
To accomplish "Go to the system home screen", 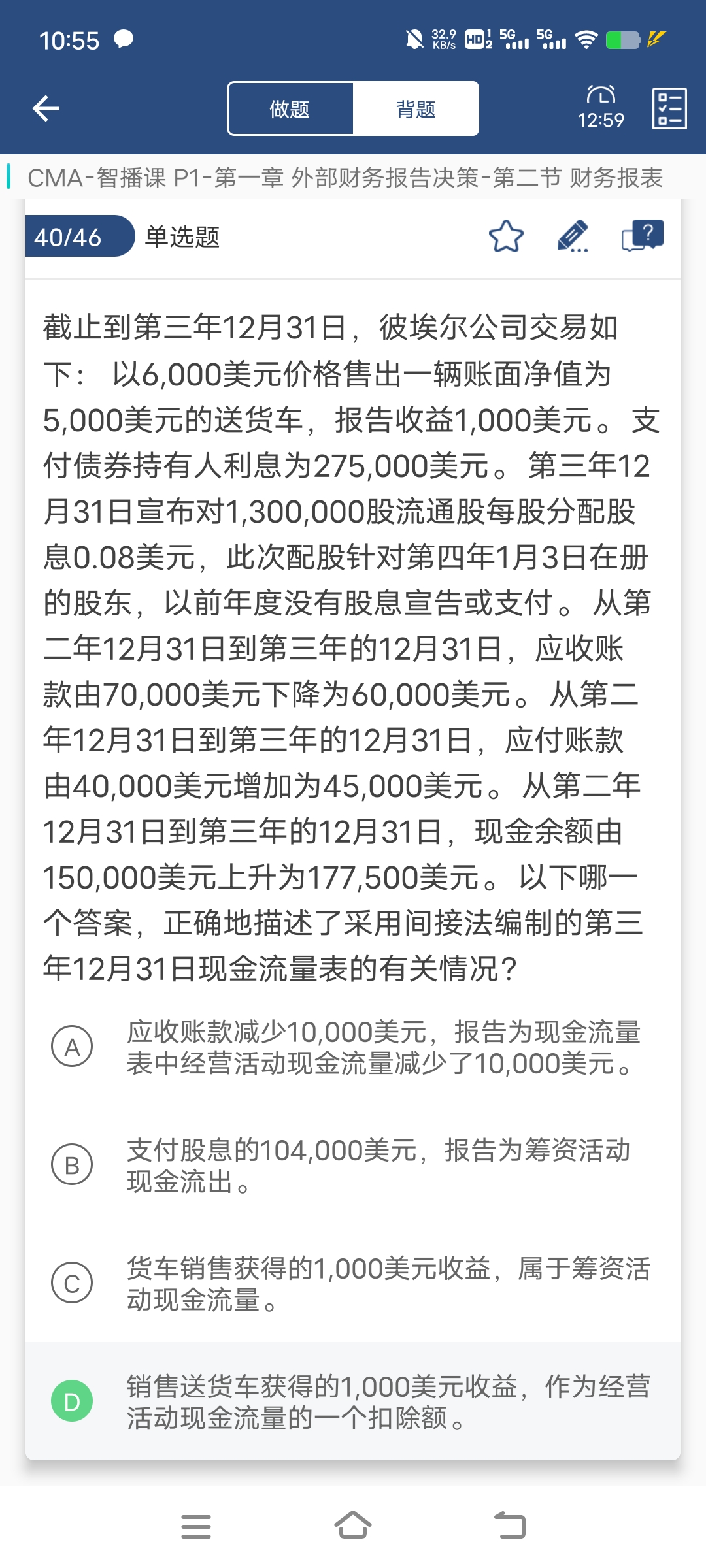I will click(353, 1526).
